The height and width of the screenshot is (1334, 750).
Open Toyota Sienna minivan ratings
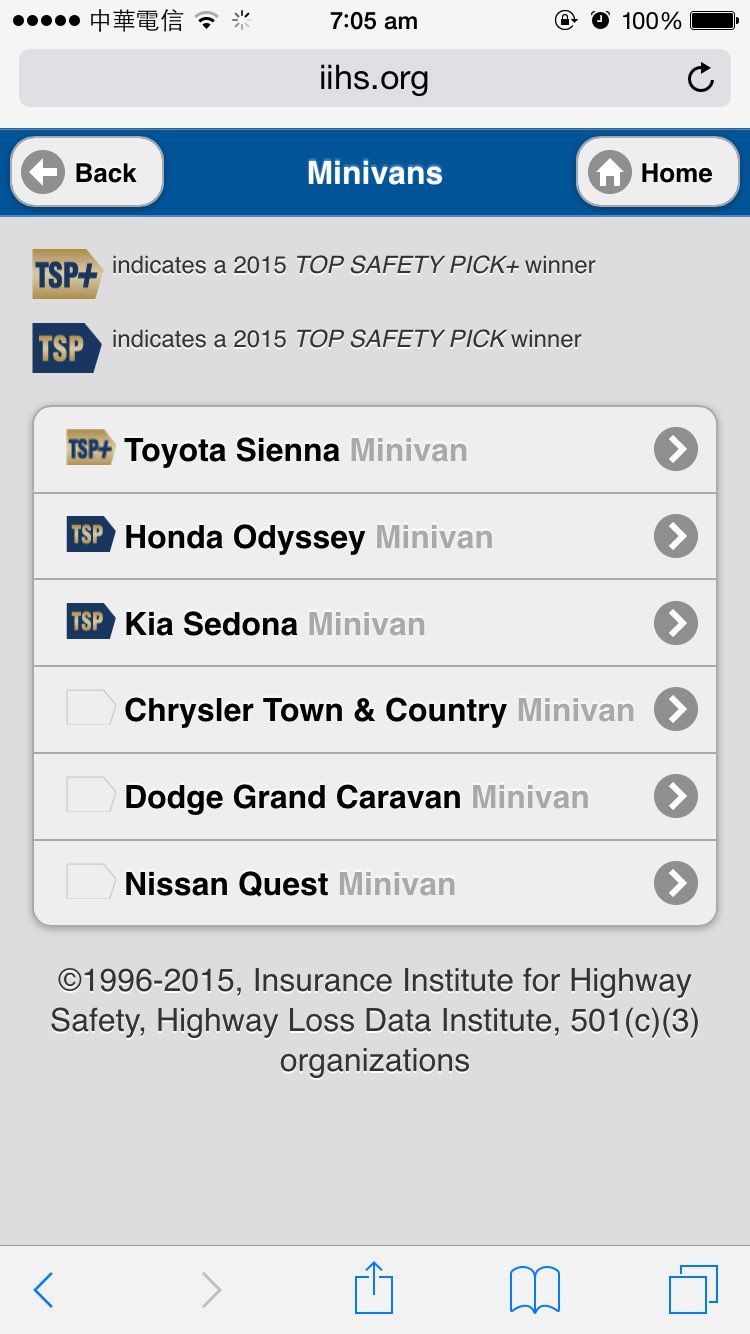[375, 450]
